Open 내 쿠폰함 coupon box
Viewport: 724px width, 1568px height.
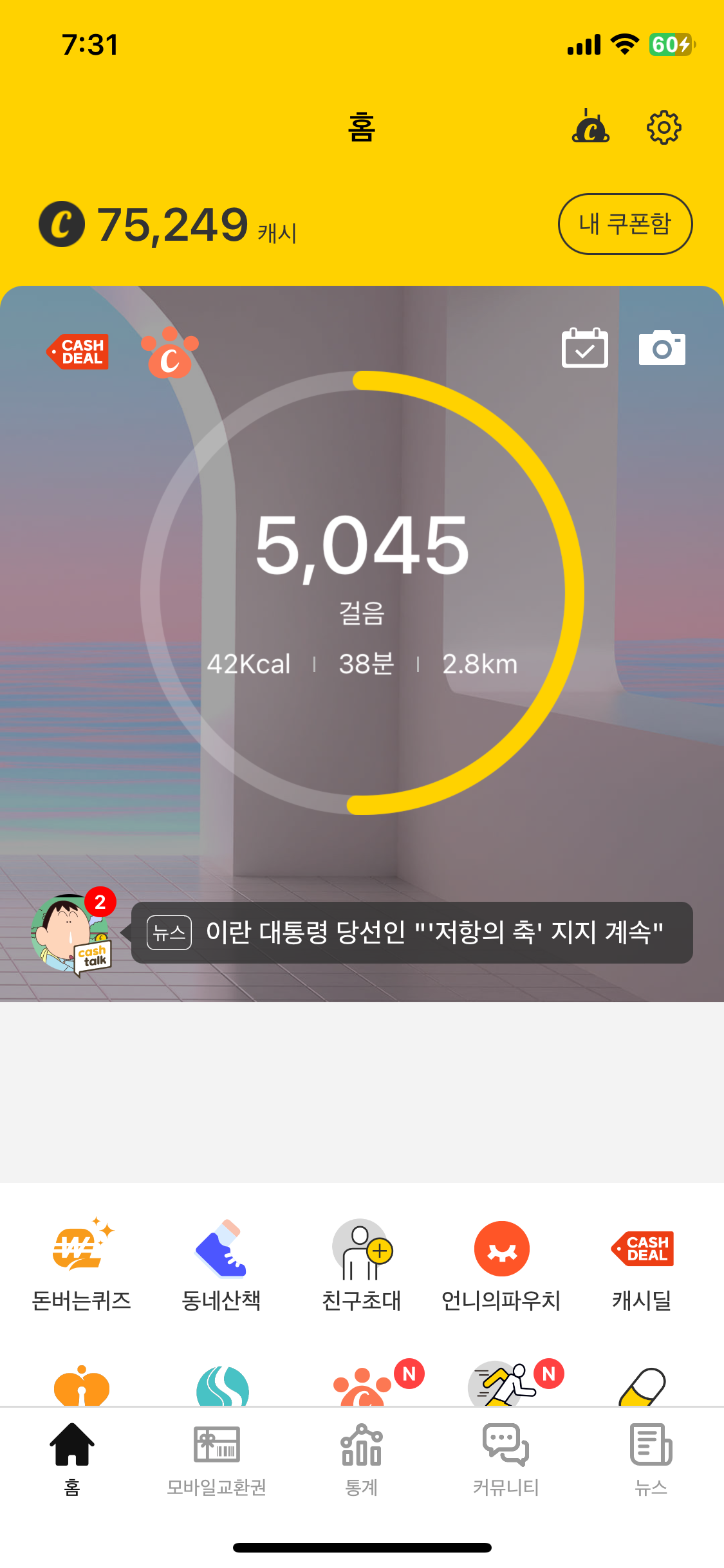(x=624, y=224)
